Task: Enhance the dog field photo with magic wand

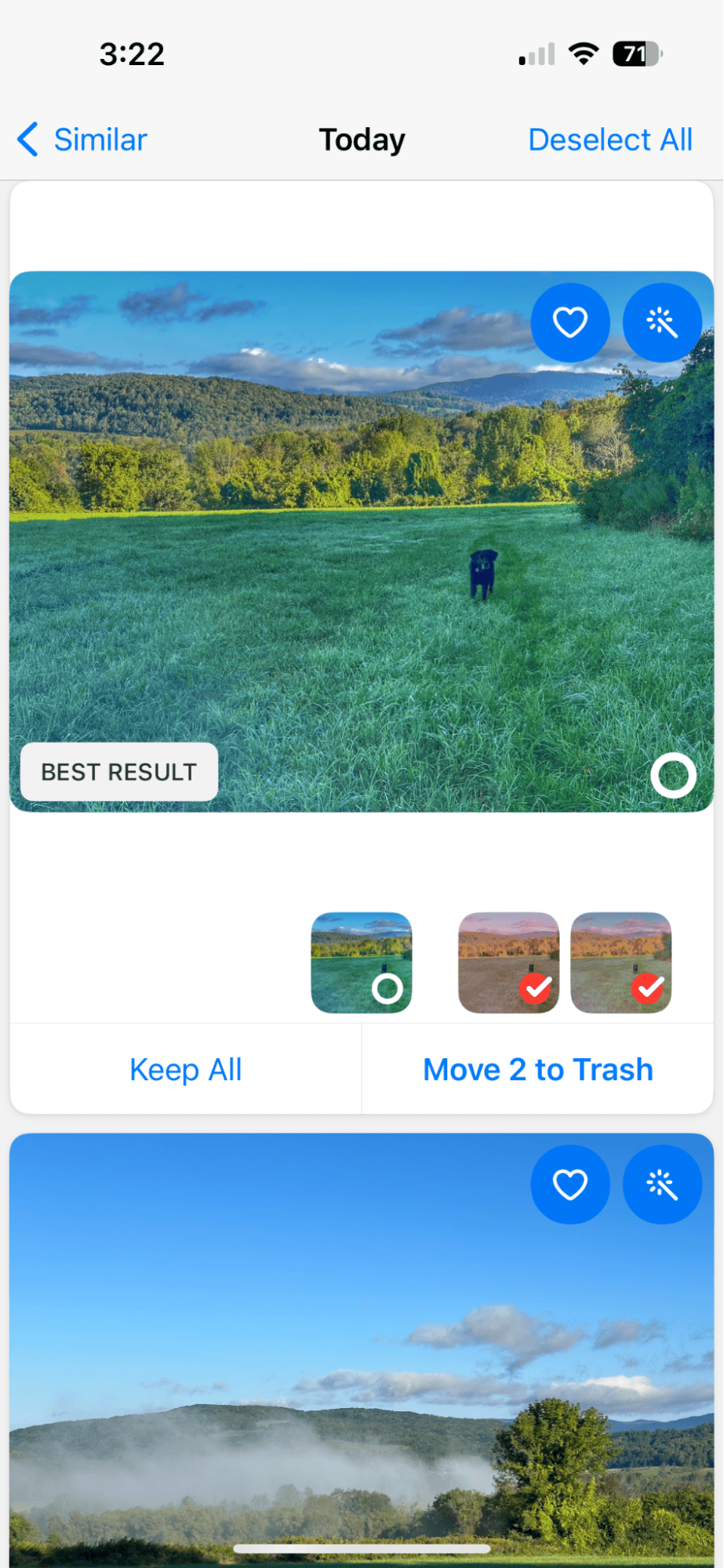Action: pyautogui.click(x=661, y=322)
